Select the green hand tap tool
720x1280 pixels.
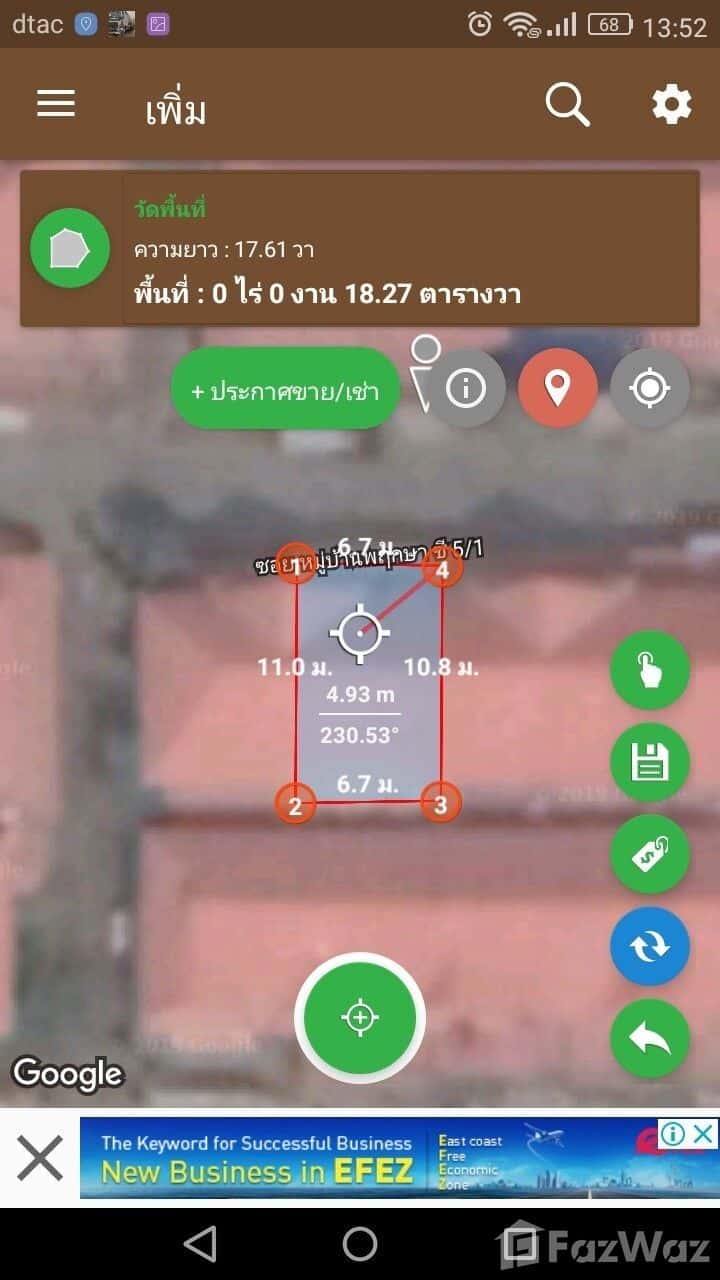(649, 671)
